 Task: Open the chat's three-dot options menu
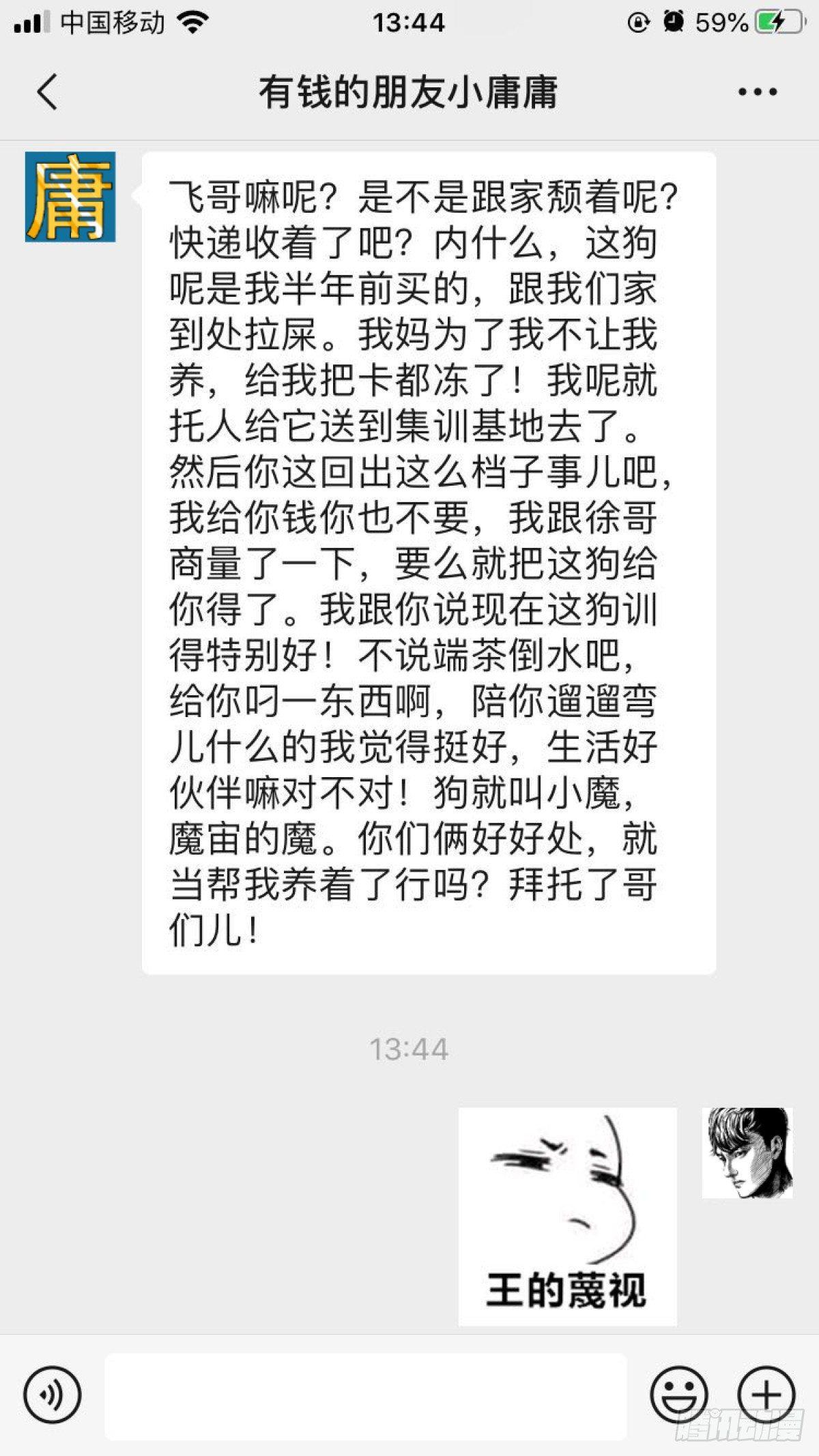758,92
